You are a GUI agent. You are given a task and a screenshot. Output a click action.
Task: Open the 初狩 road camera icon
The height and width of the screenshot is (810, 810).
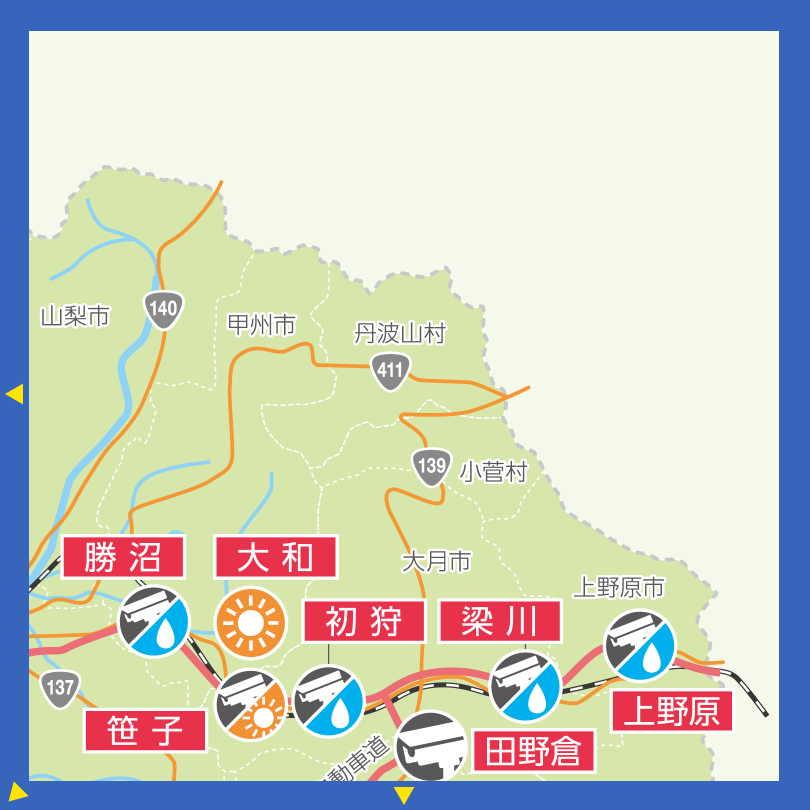coord(329,700)
